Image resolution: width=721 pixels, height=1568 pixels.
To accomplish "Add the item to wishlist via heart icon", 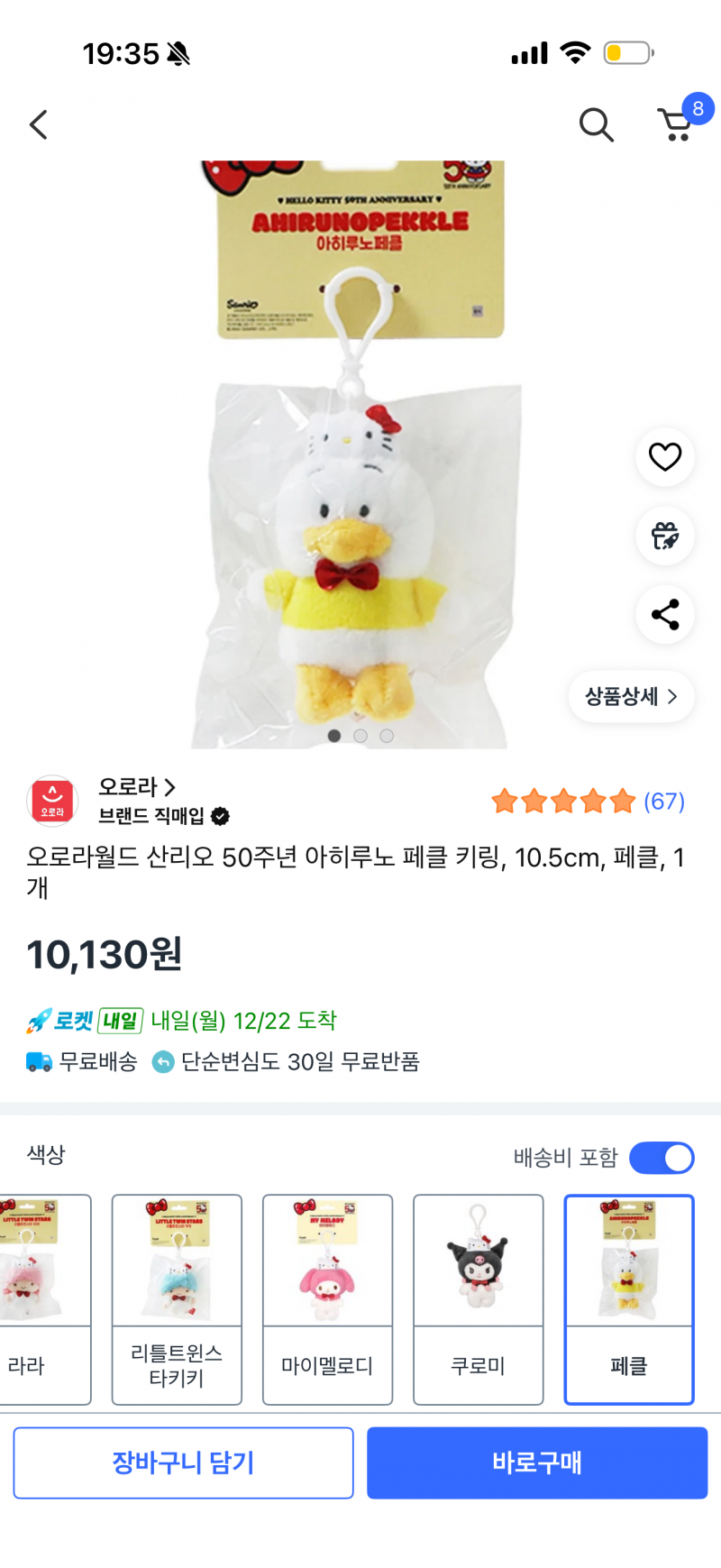I will point(664,458).
